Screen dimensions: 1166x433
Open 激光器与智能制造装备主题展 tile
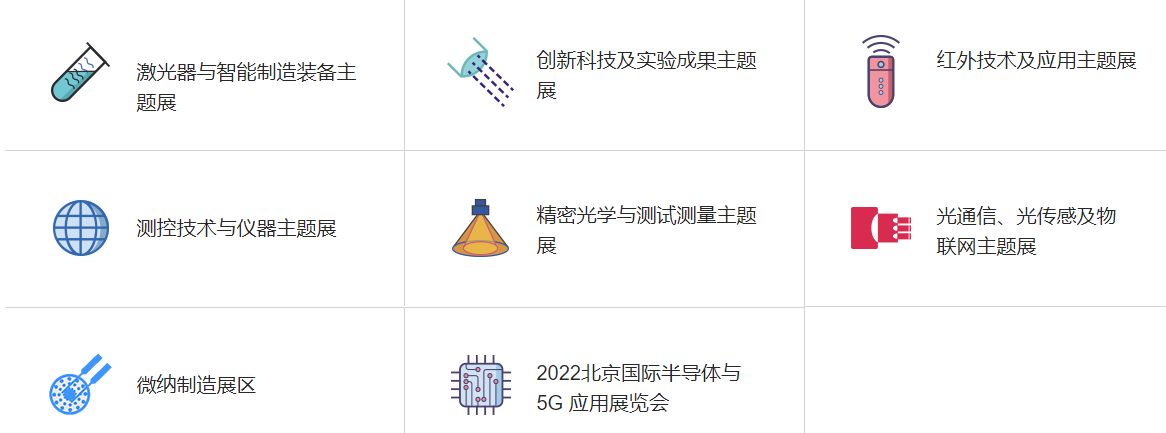246,86
